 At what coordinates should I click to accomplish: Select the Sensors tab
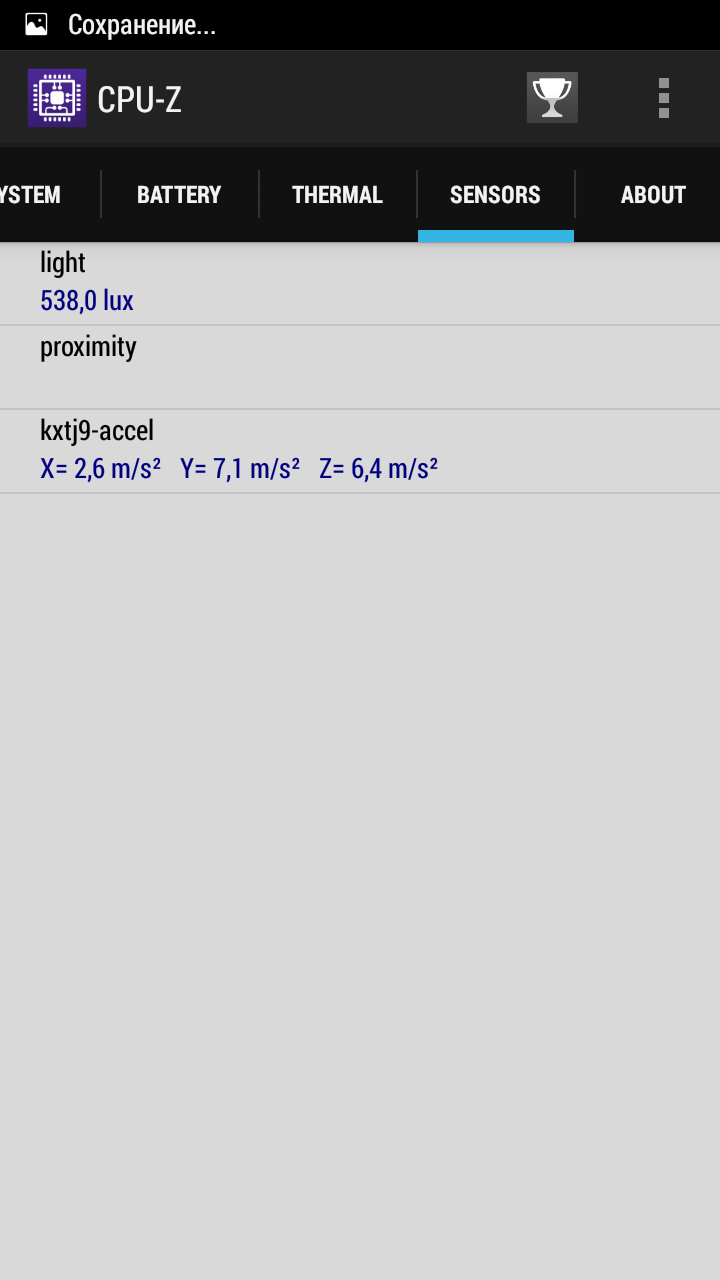pyautogui.click(x=495, y=195)
